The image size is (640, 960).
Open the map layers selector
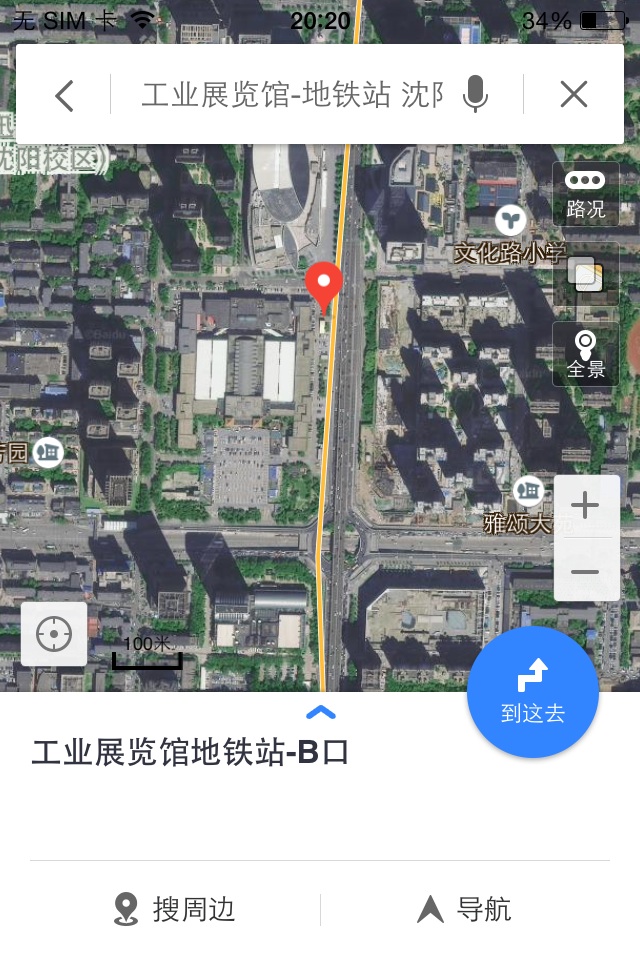click(x=585, y=274)
